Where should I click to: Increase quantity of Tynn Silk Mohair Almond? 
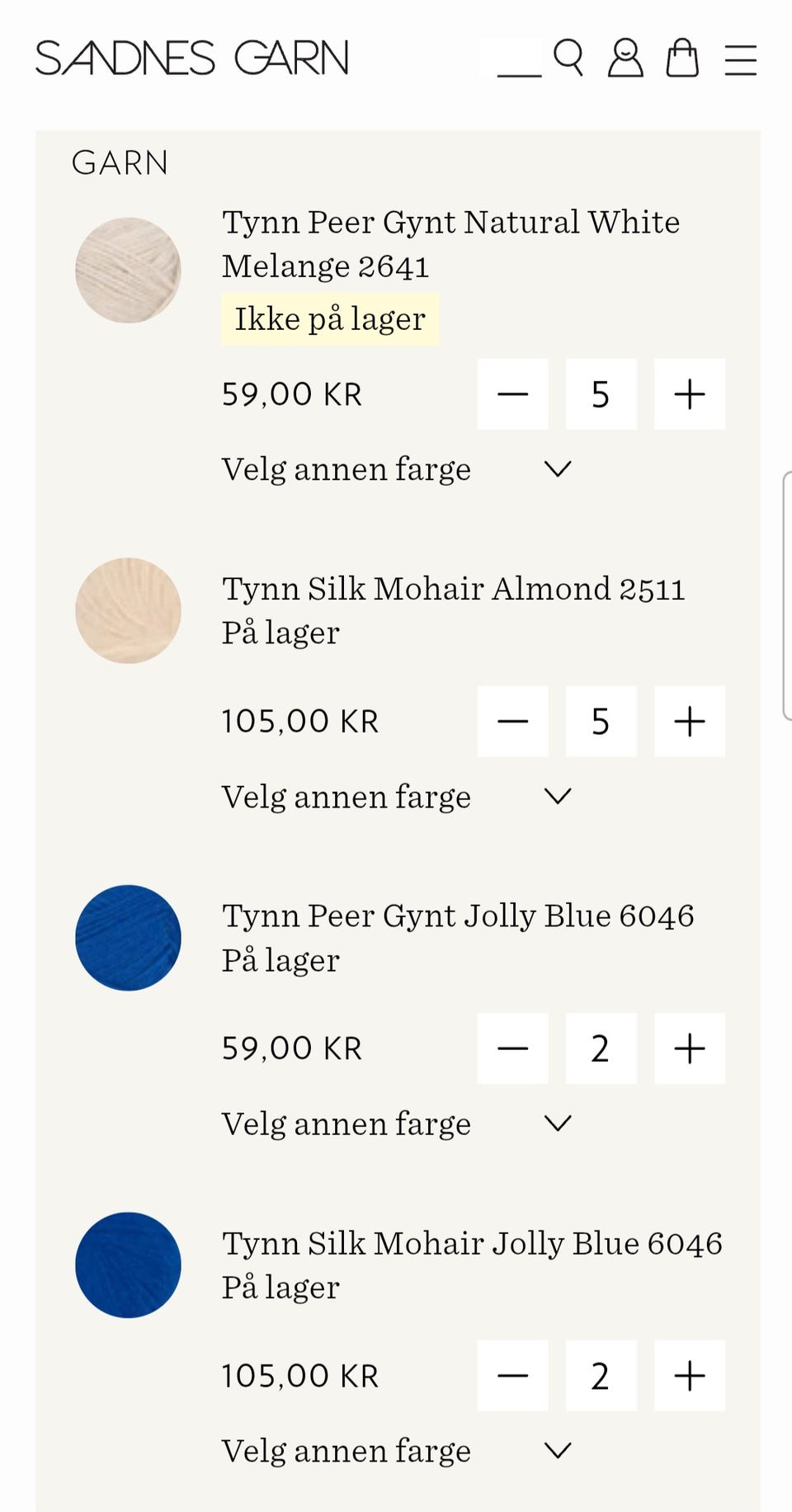point(690,721)
